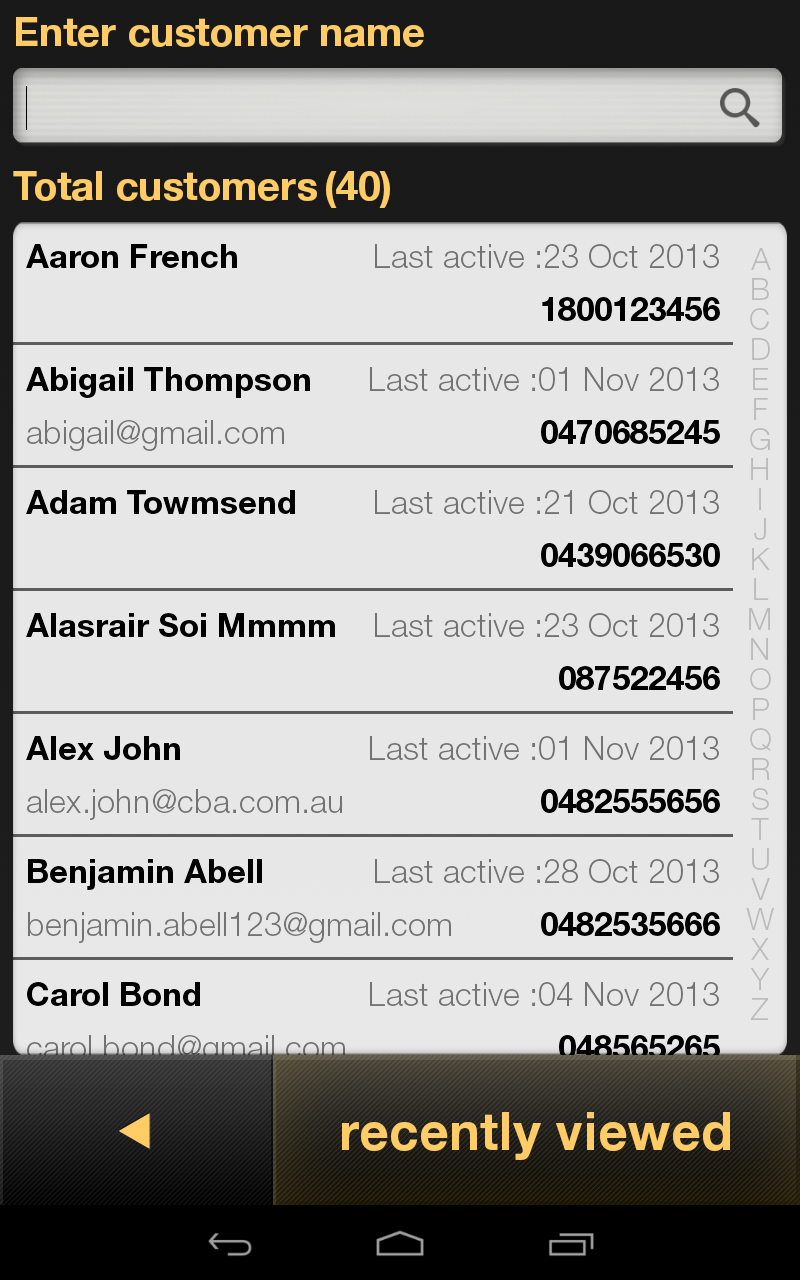Jump to letter Z in index
The width and height of the screenshot is (800, 1280).
pos(760,1008)
